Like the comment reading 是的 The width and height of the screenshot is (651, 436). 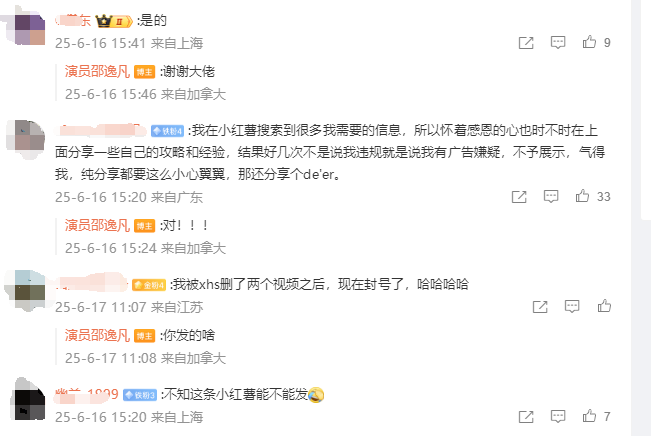590,43
